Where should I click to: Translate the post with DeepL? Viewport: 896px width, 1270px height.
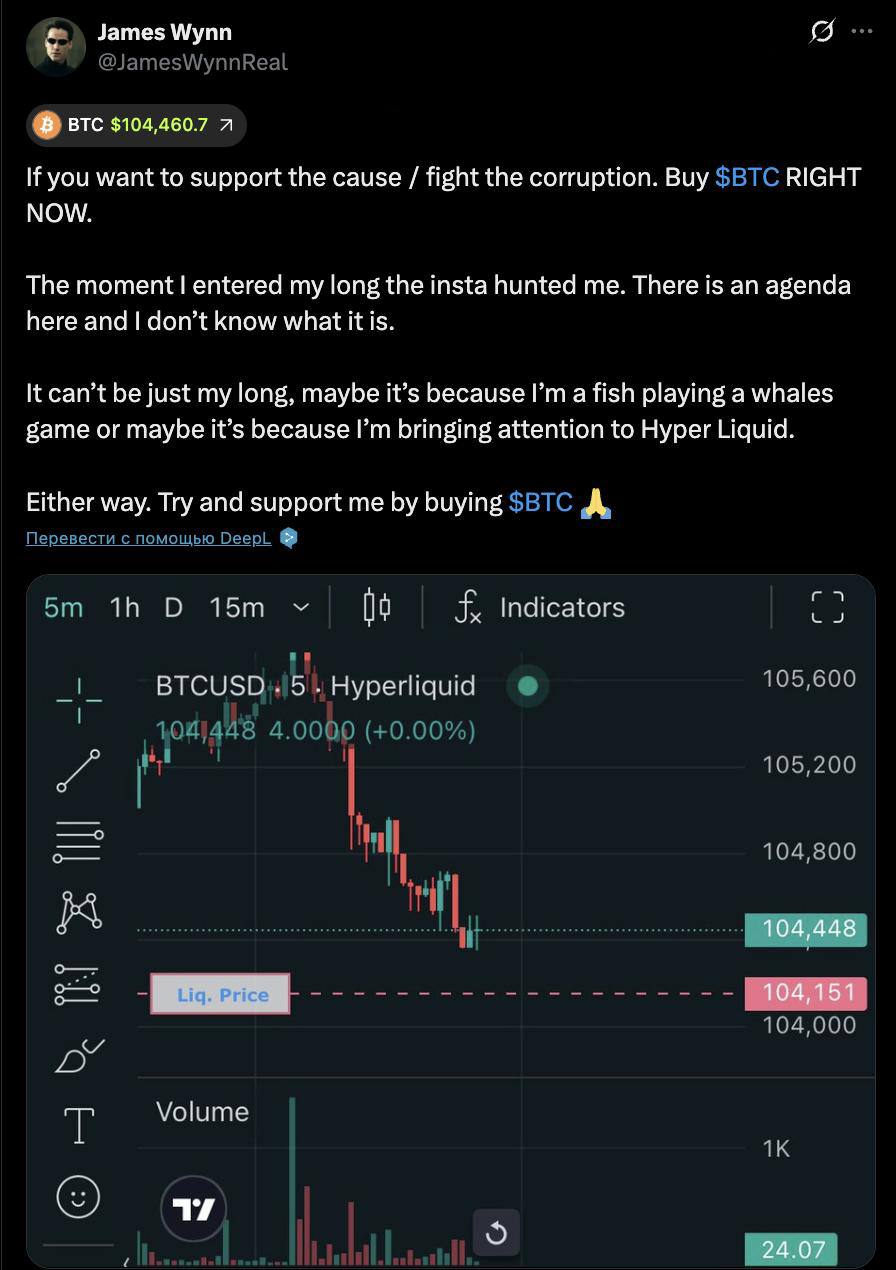(149, 538)
